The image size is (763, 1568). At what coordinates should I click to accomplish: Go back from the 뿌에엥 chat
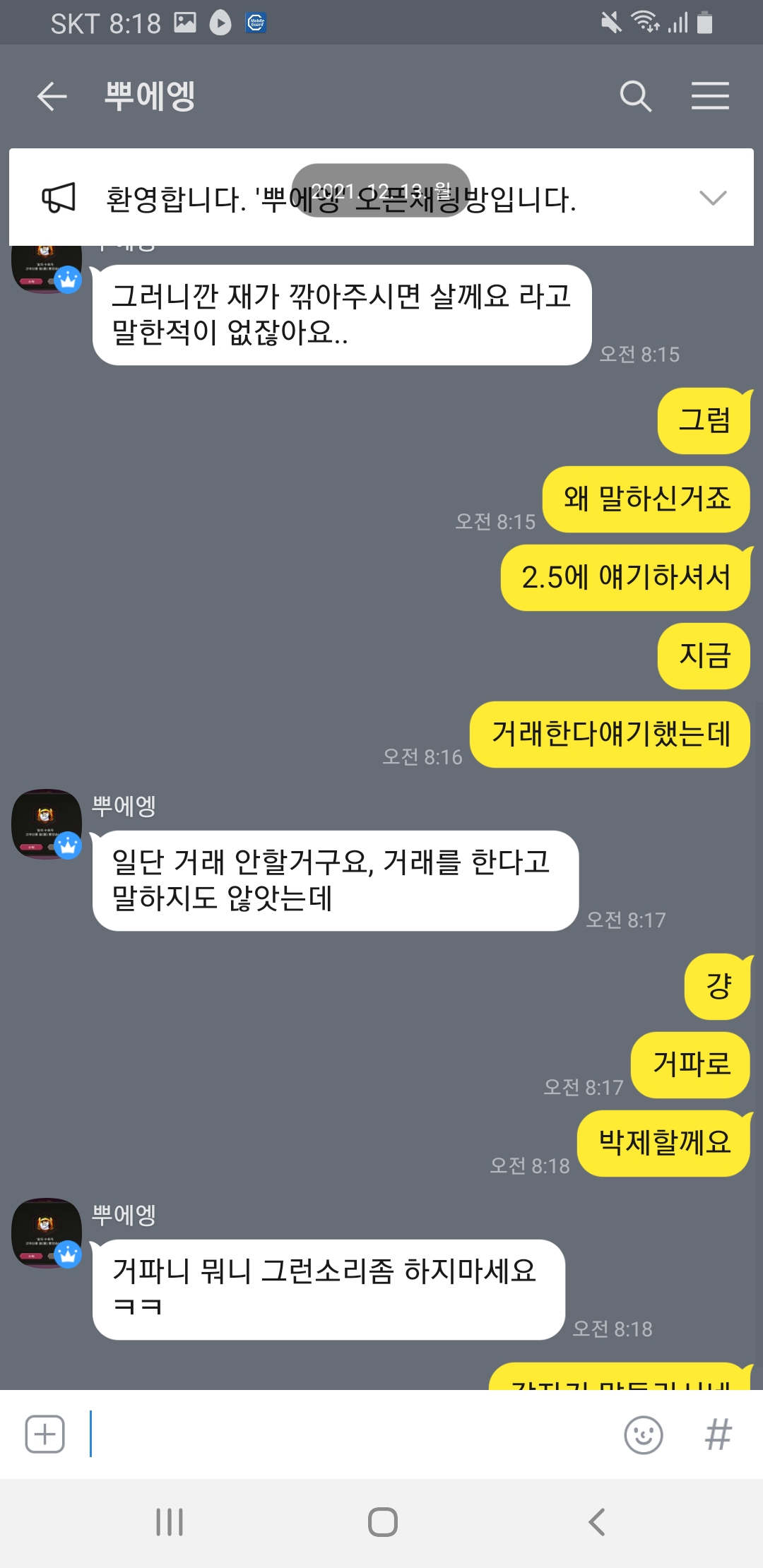tap(52, 96)
